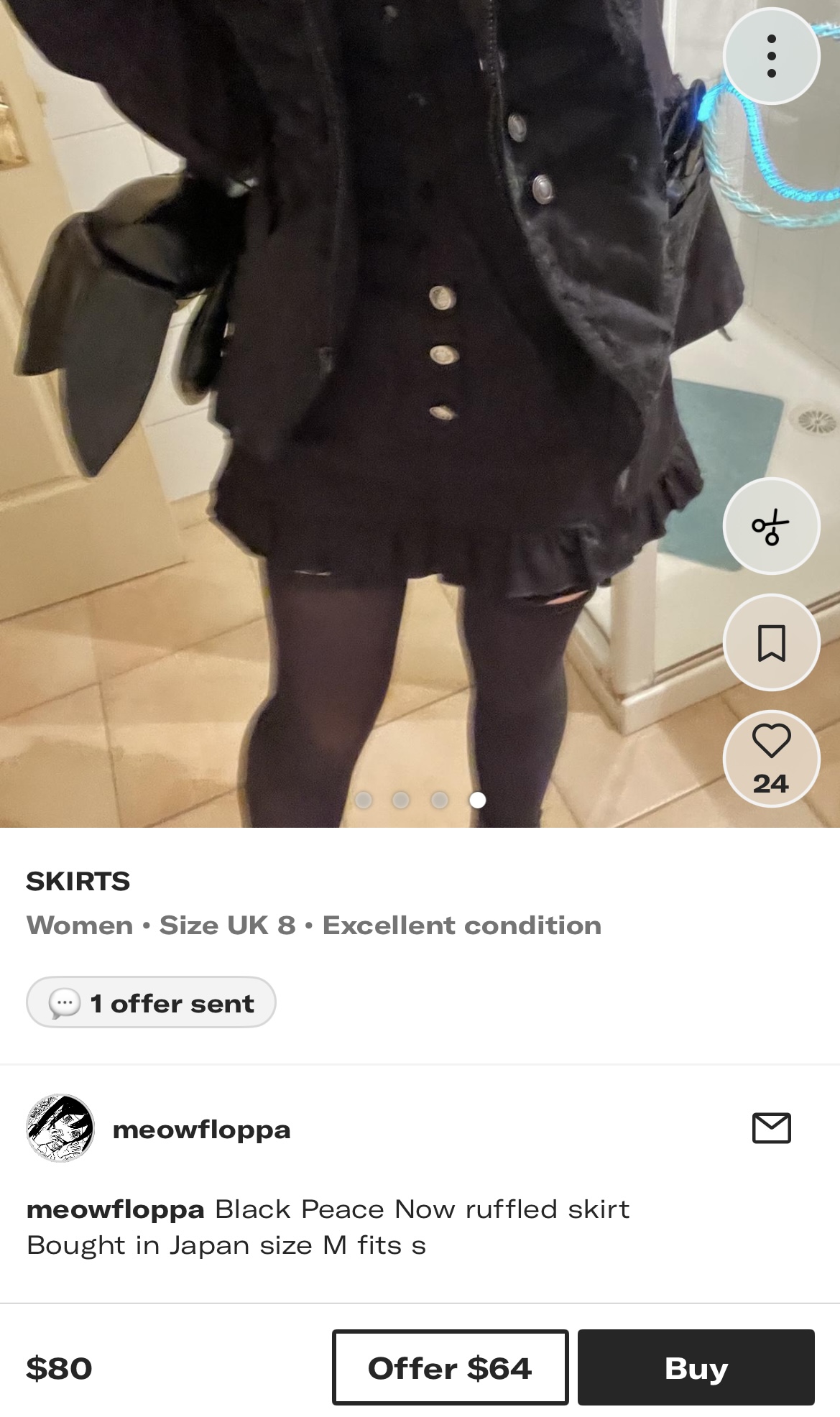Share this skirt listing
Screen dimensions: 840x1417
771,527
